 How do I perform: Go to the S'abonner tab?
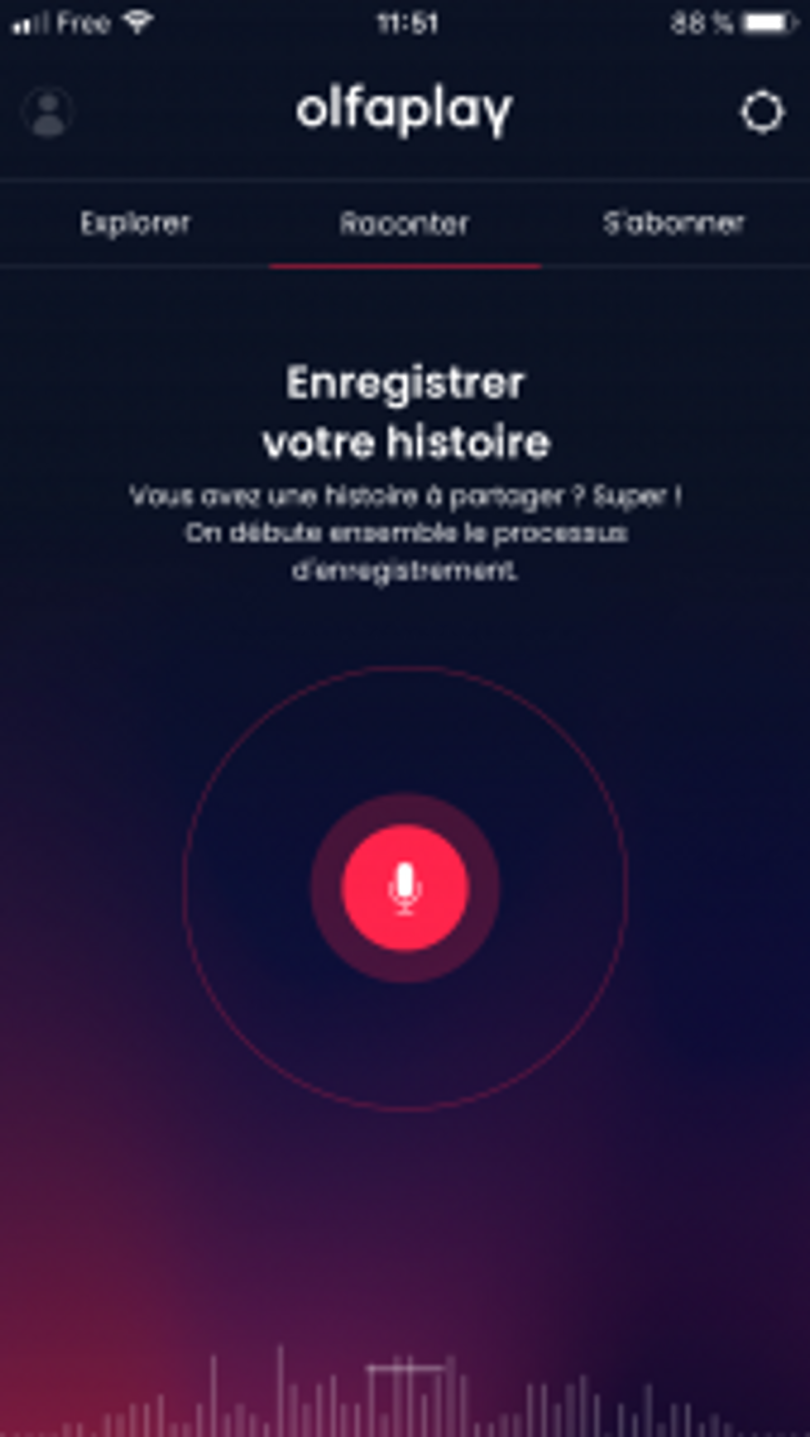(673, 223)
